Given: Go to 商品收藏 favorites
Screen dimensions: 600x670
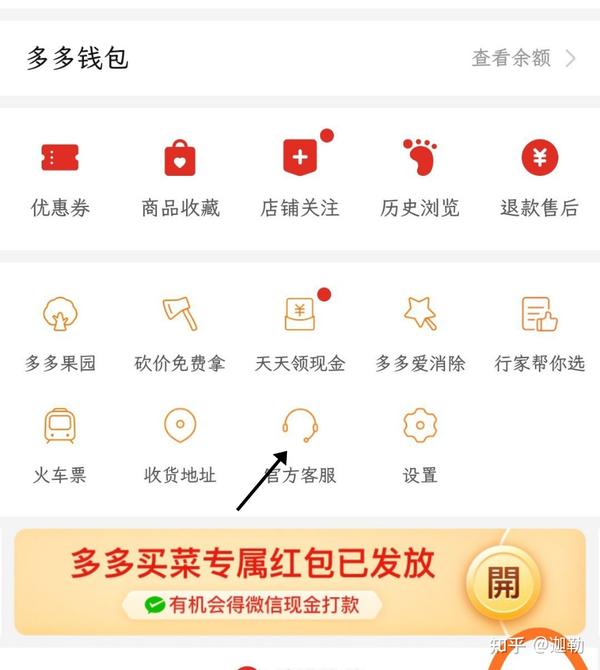Looking at the screenshot, I should click(x=180, y=177).
